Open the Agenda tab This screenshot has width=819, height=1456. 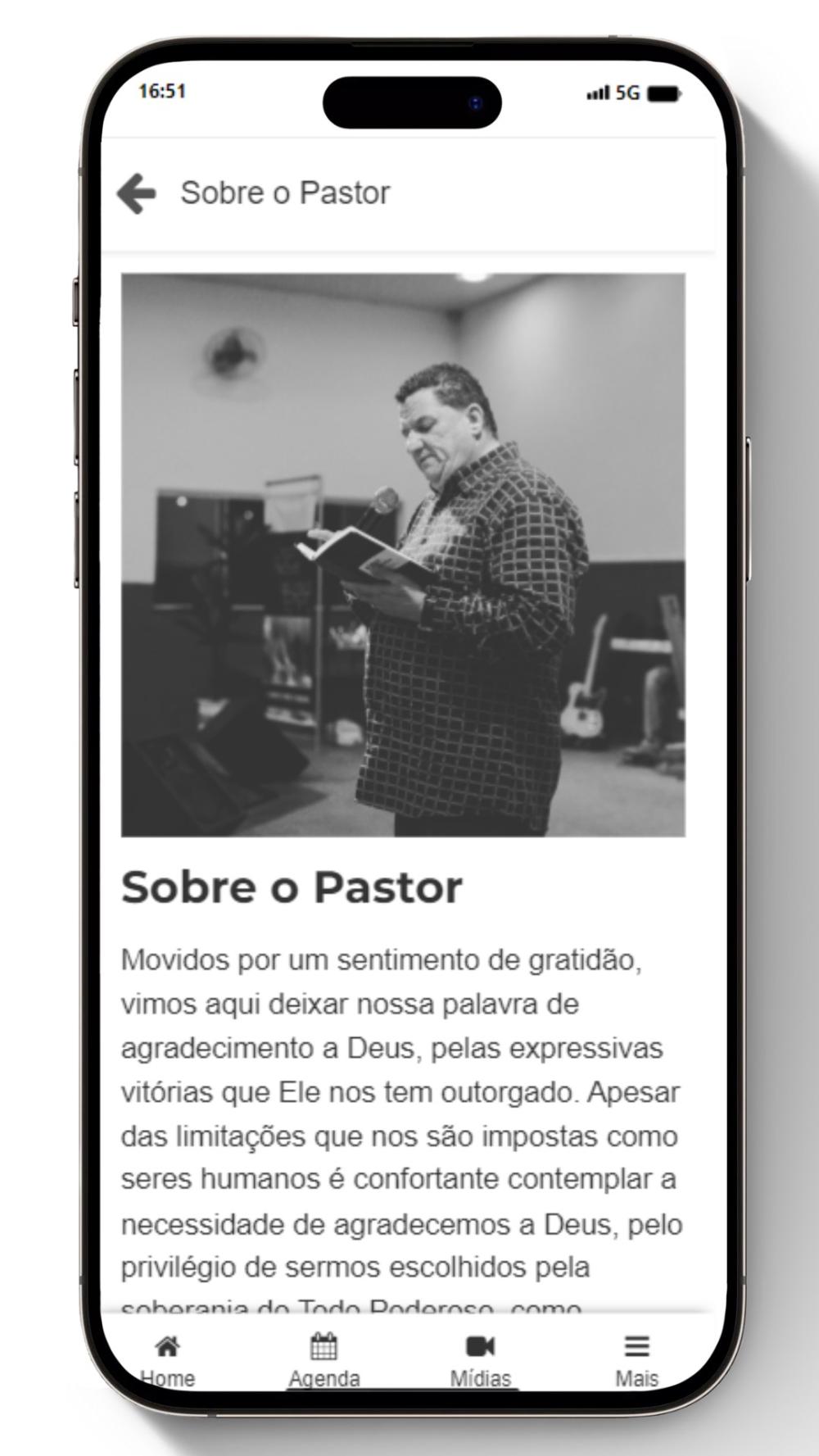324,1362
